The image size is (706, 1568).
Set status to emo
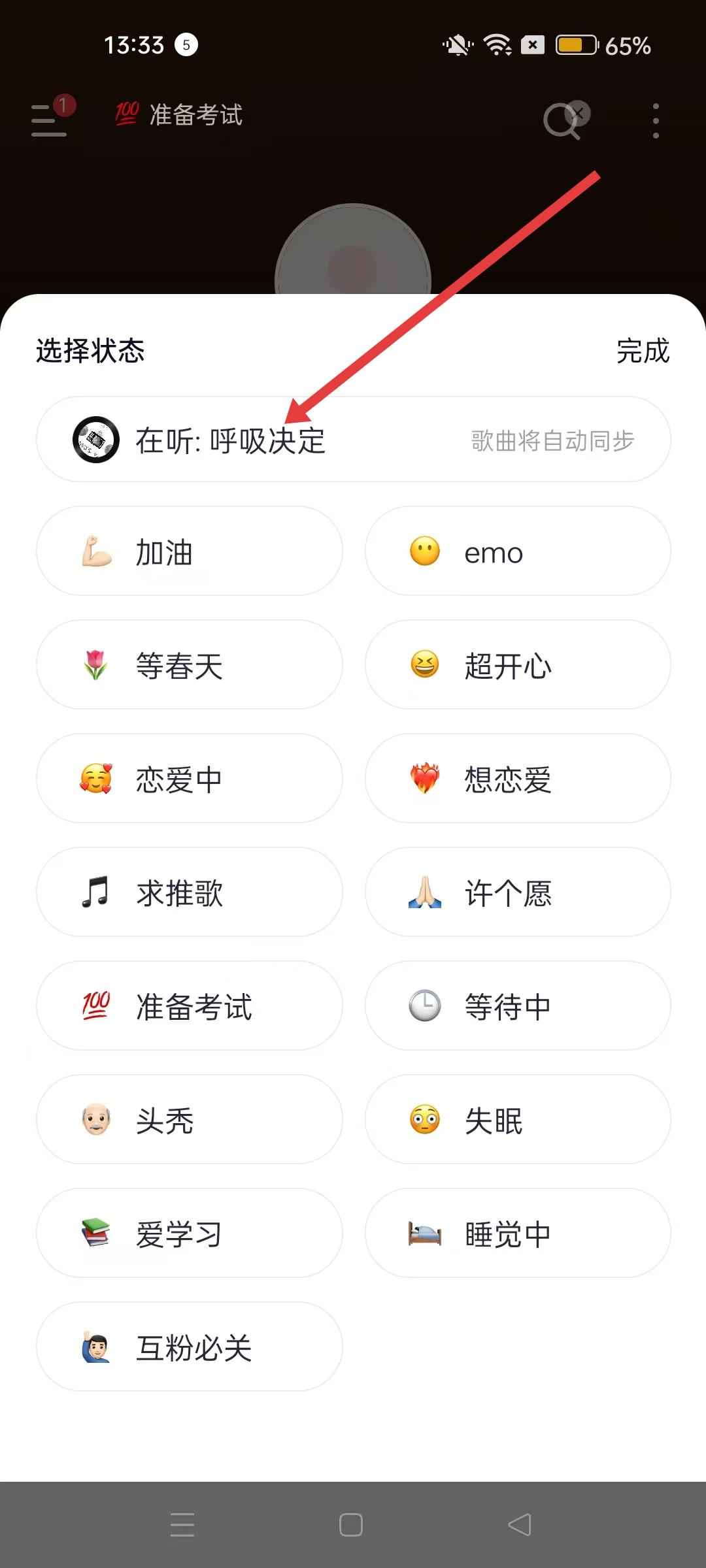[518, 551]
